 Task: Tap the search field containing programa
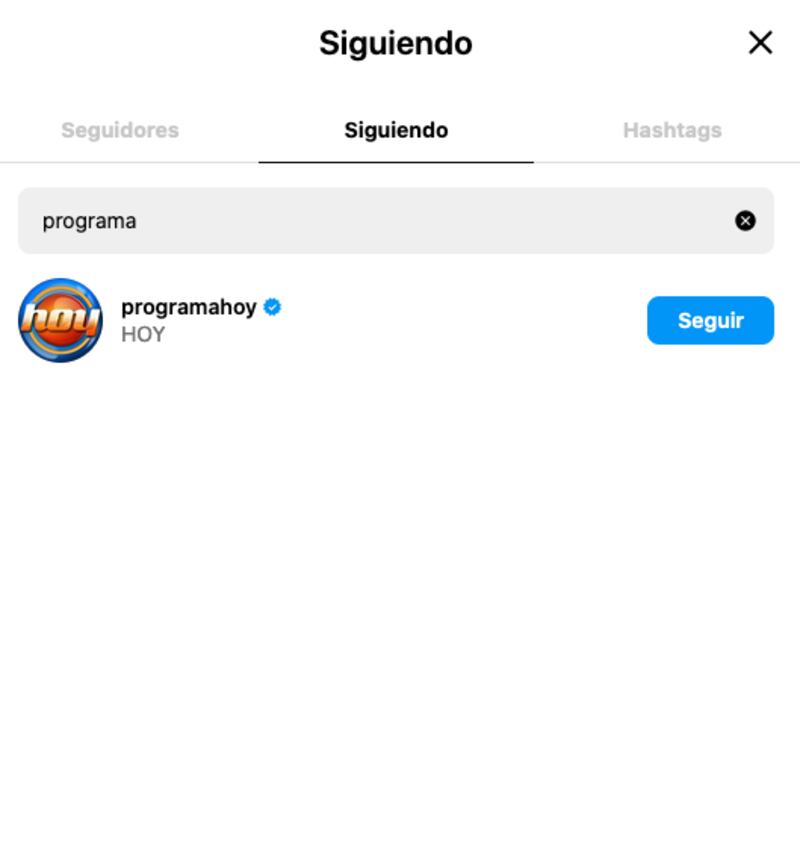coord(380,221)
